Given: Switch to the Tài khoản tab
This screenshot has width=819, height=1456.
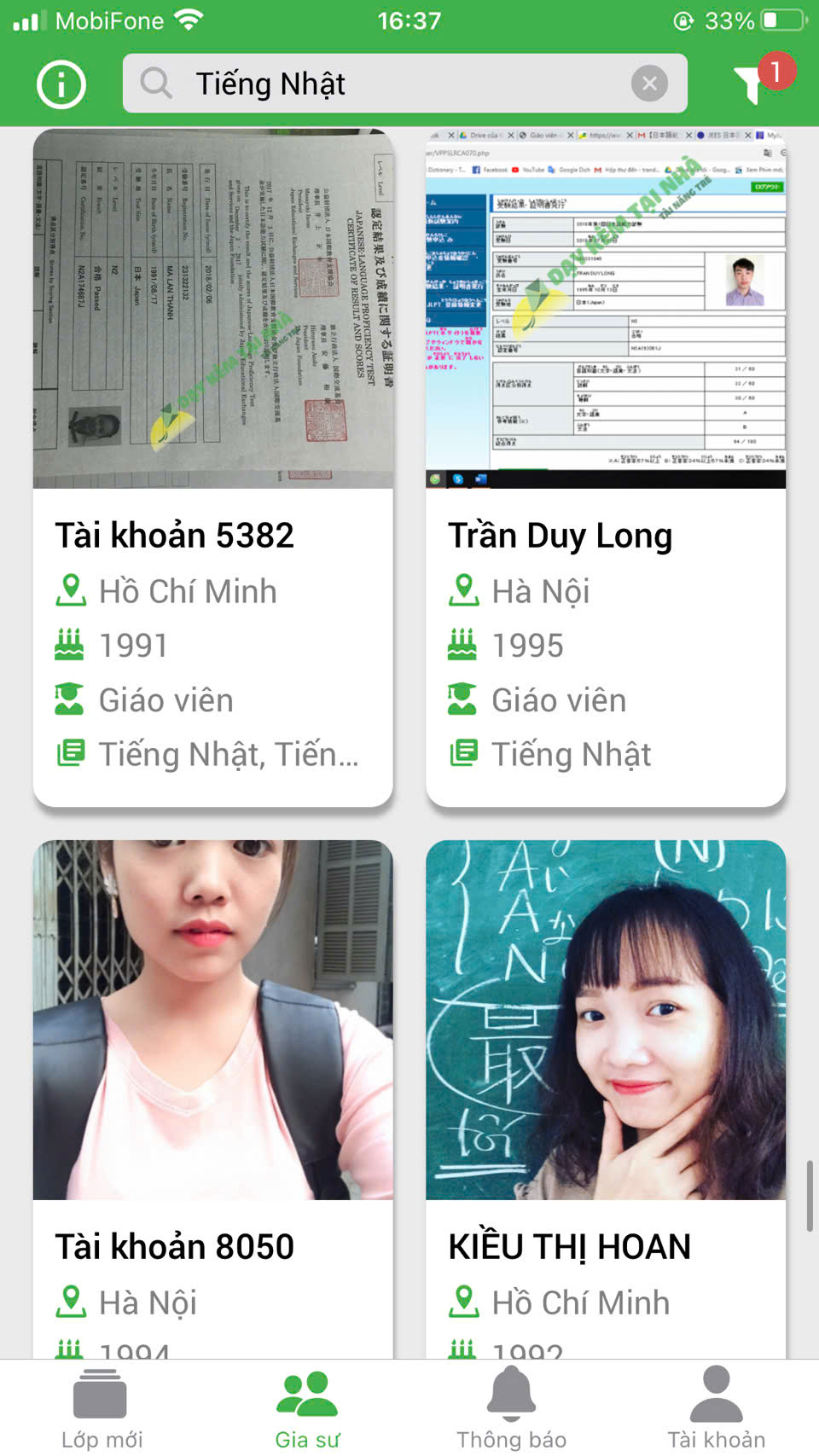Looking at the screenshot, I should [717, 1409].
